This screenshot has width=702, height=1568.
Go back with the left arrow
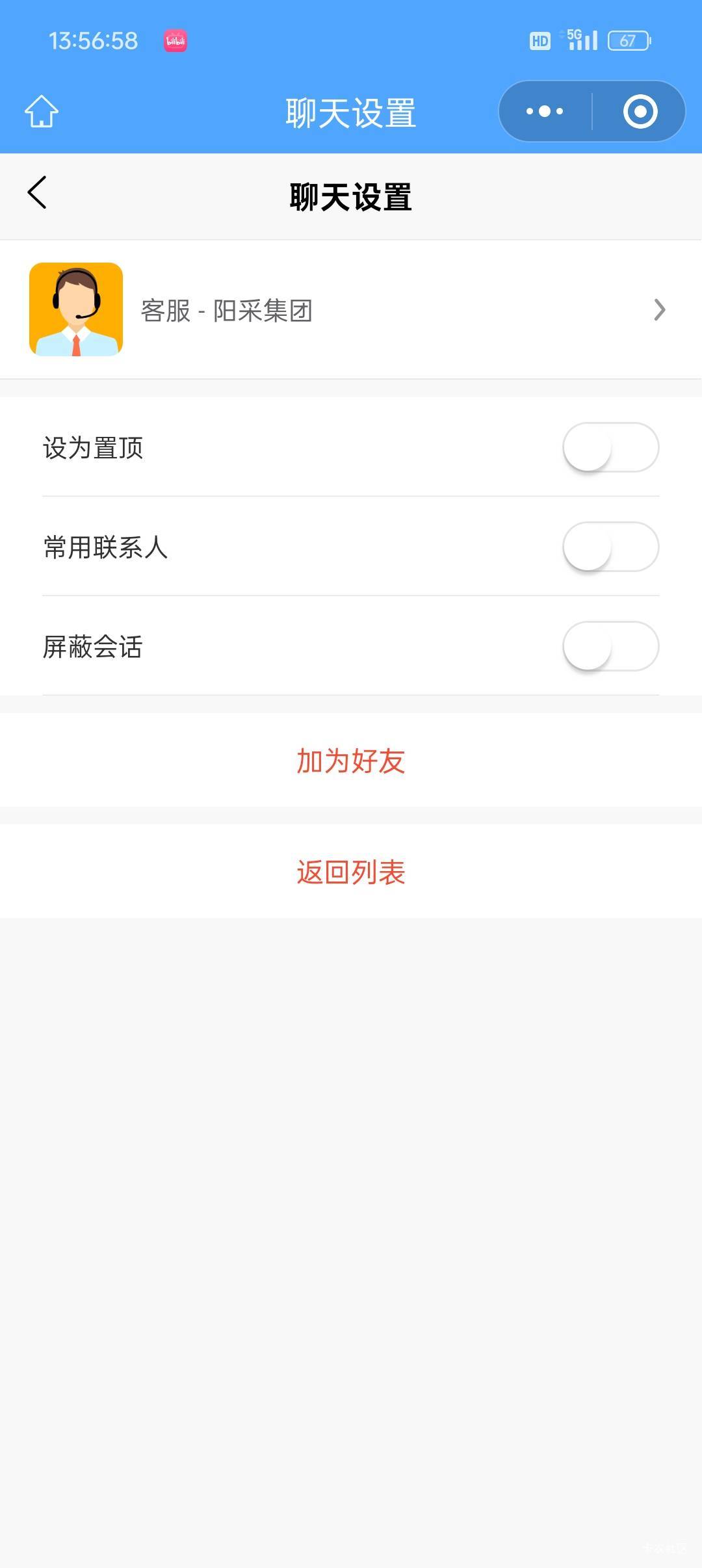(37, 192)
